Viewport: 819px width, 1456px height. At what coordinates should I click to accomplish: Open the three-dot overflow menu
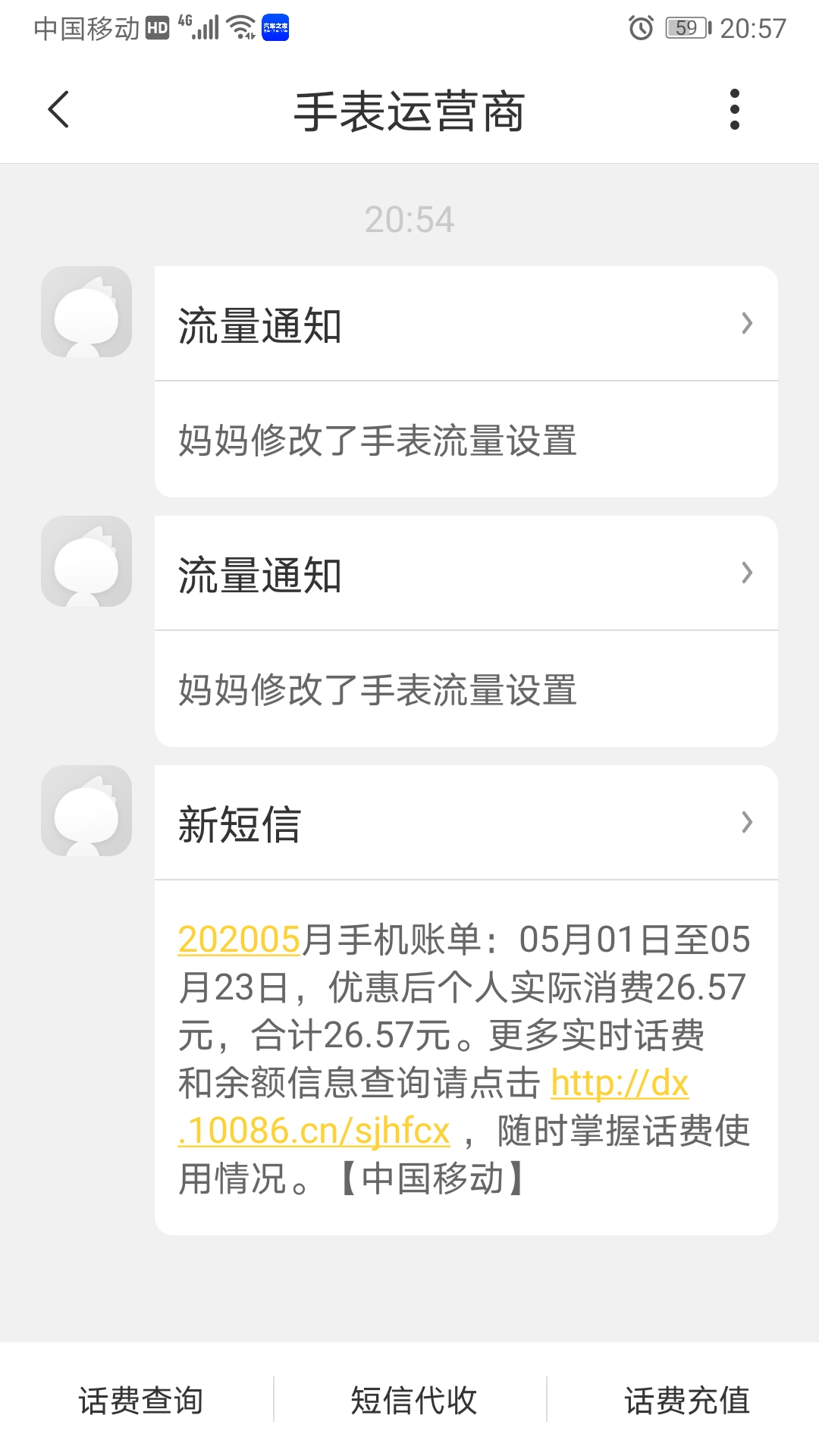[x=734, y=110]
